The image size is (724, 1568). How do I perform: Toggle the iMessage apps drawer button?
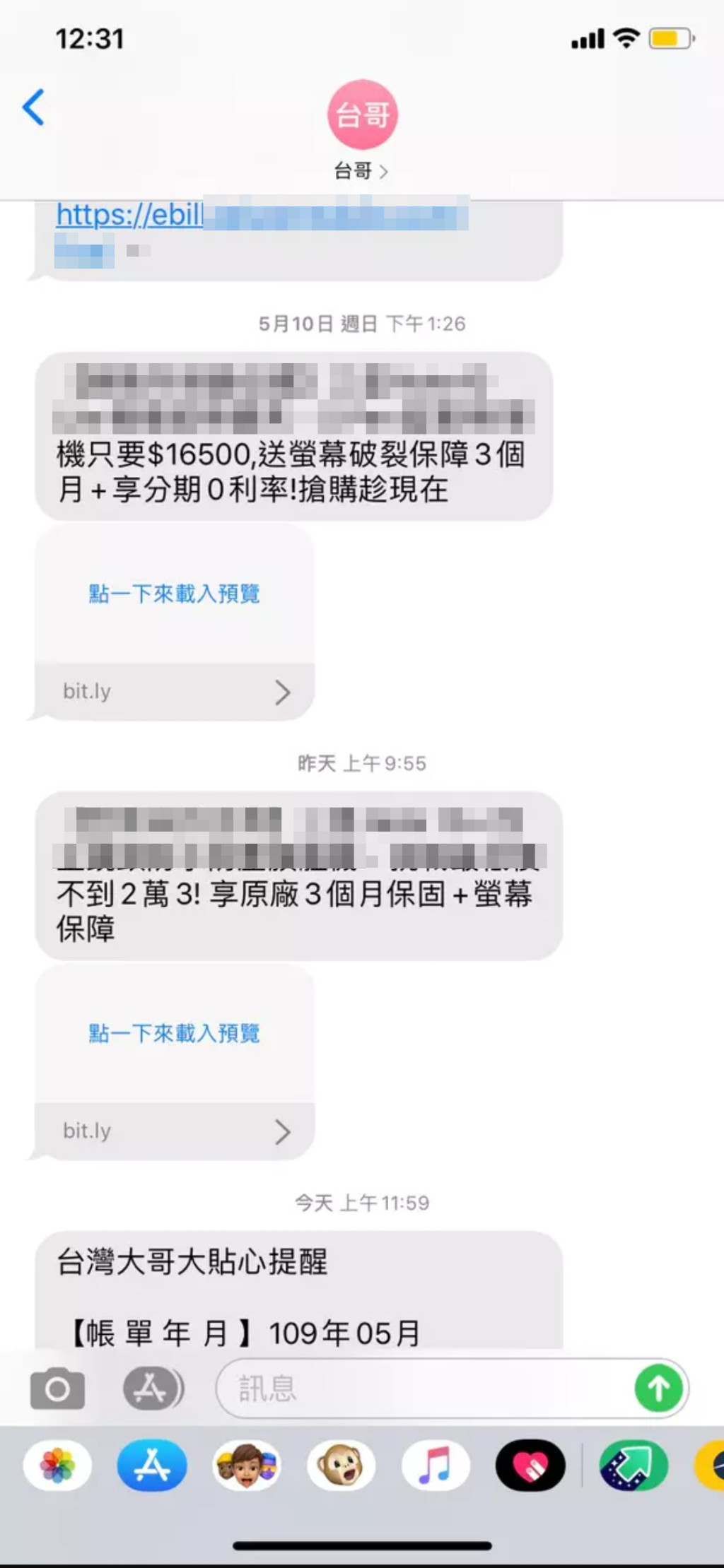tap(153, 1389)
